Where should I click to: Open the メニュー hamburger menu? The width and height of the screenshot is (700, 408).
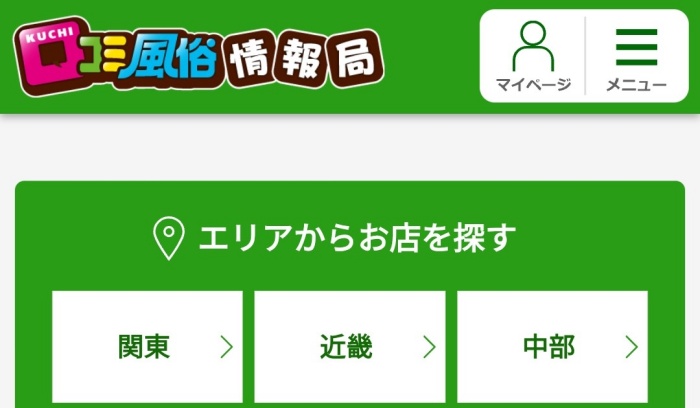point(636,56)
